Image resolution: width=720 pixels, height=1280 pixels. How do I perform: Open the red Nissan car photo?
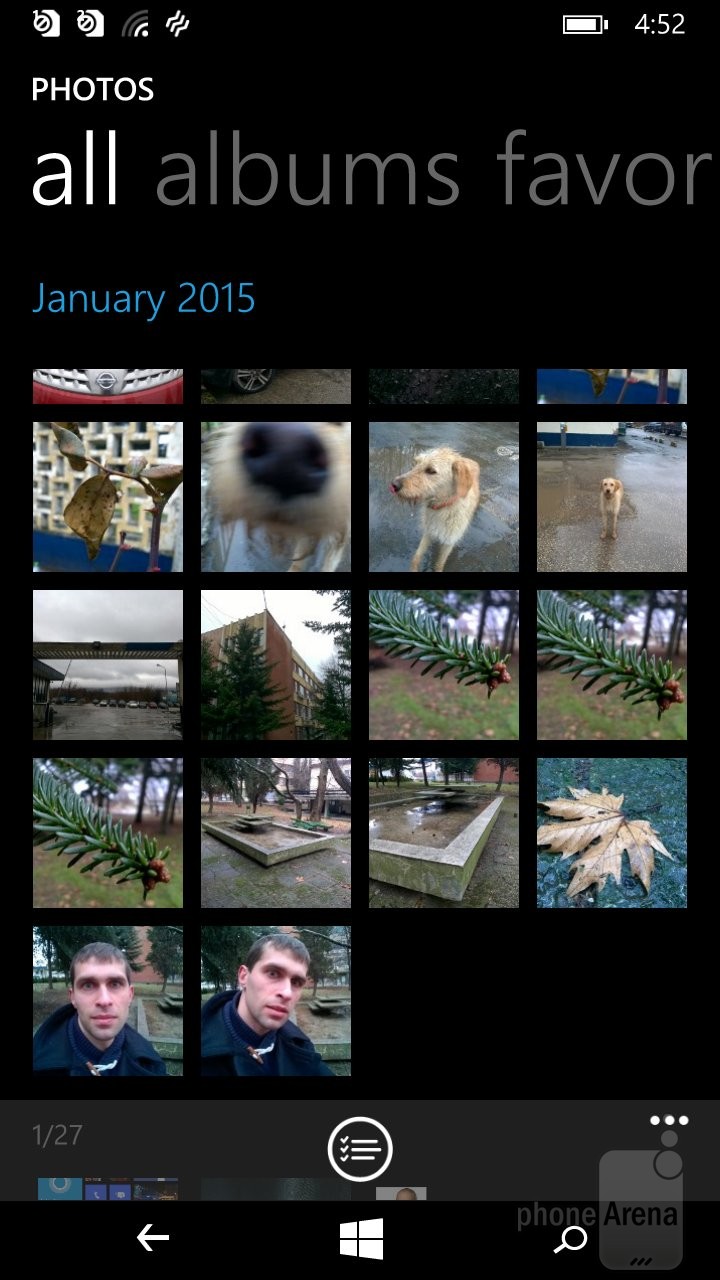pyautogui.click(x=108, y=387)
